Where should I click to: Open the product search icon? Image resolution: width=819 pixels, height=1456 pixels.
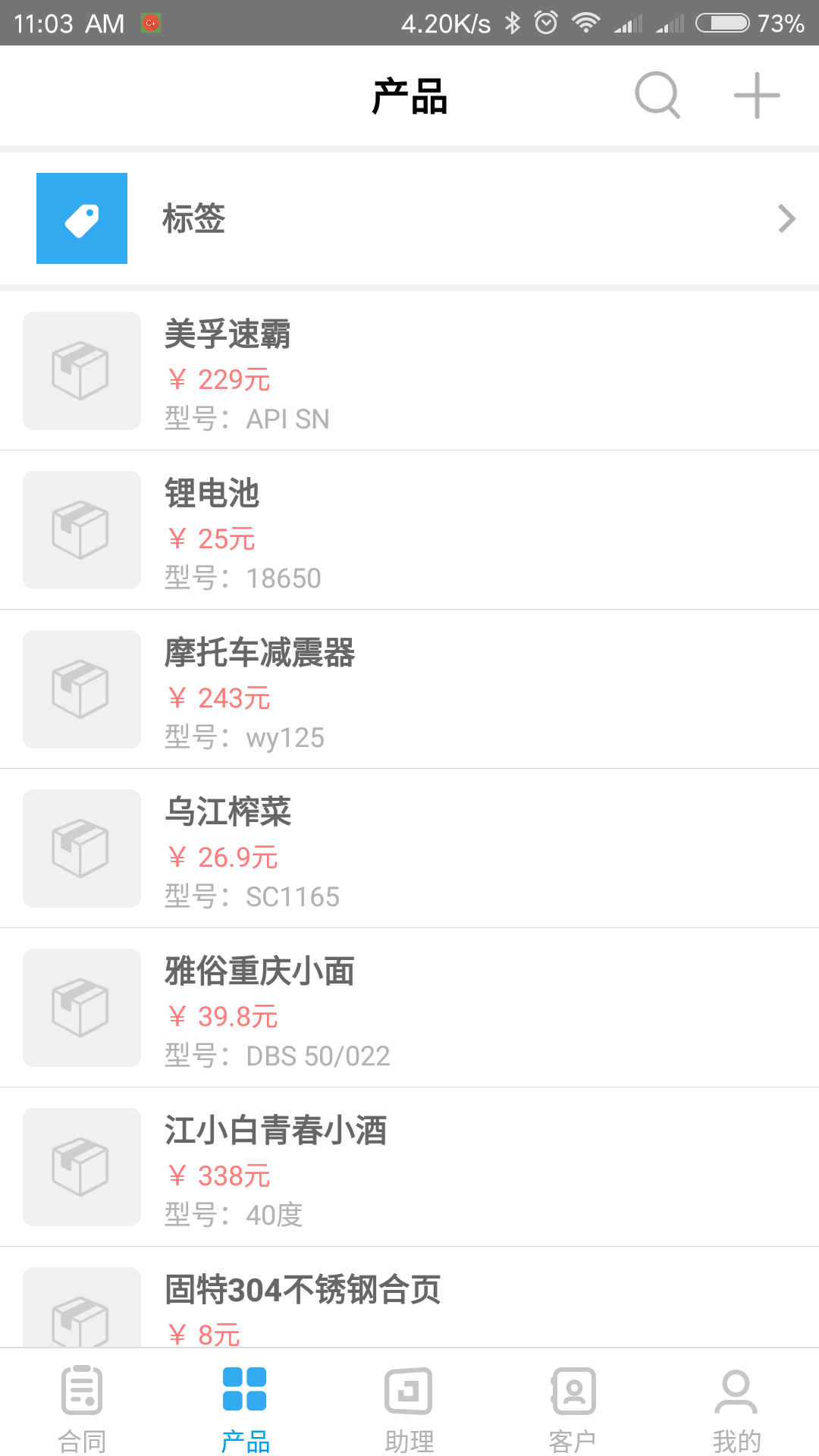point(657,96)
